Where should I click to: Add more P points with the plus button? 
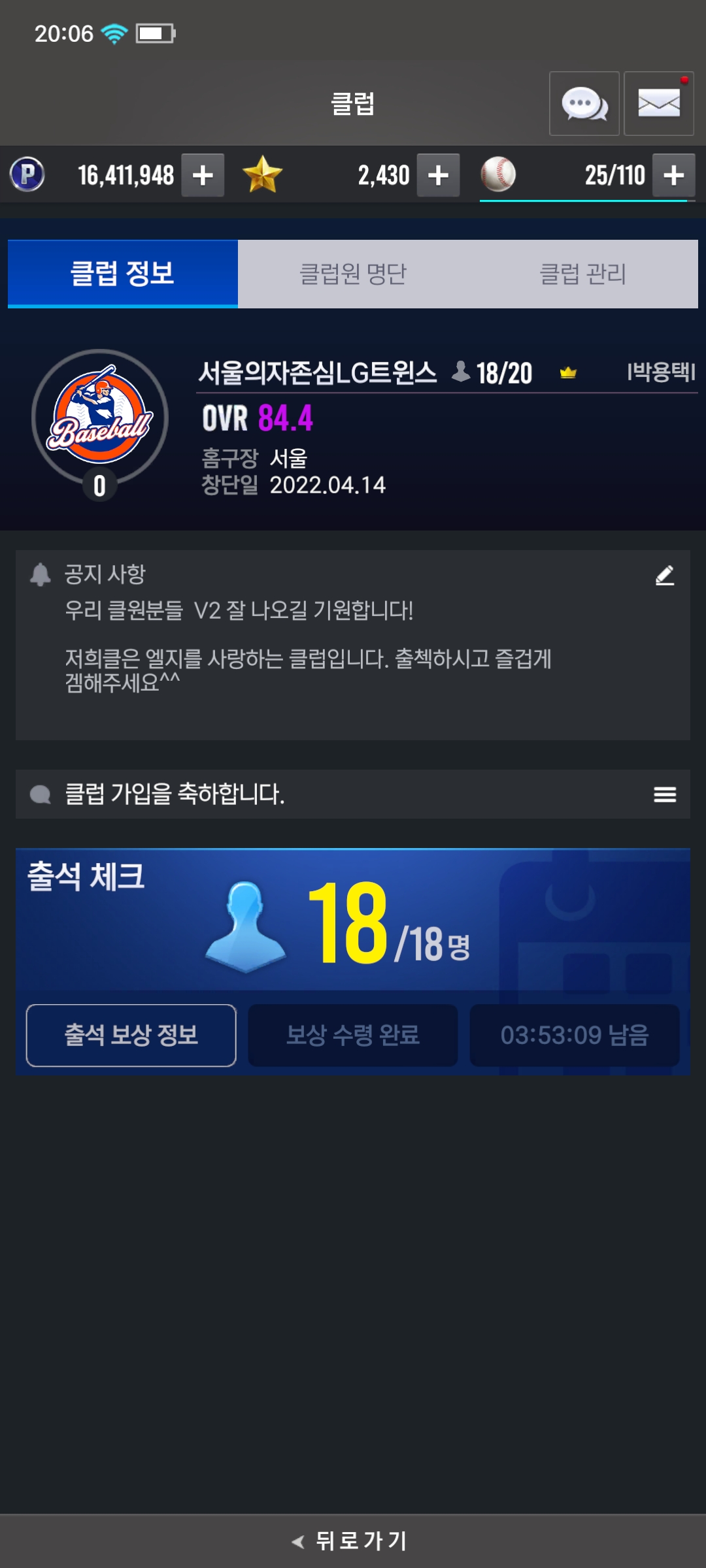(x=203, y=175)
